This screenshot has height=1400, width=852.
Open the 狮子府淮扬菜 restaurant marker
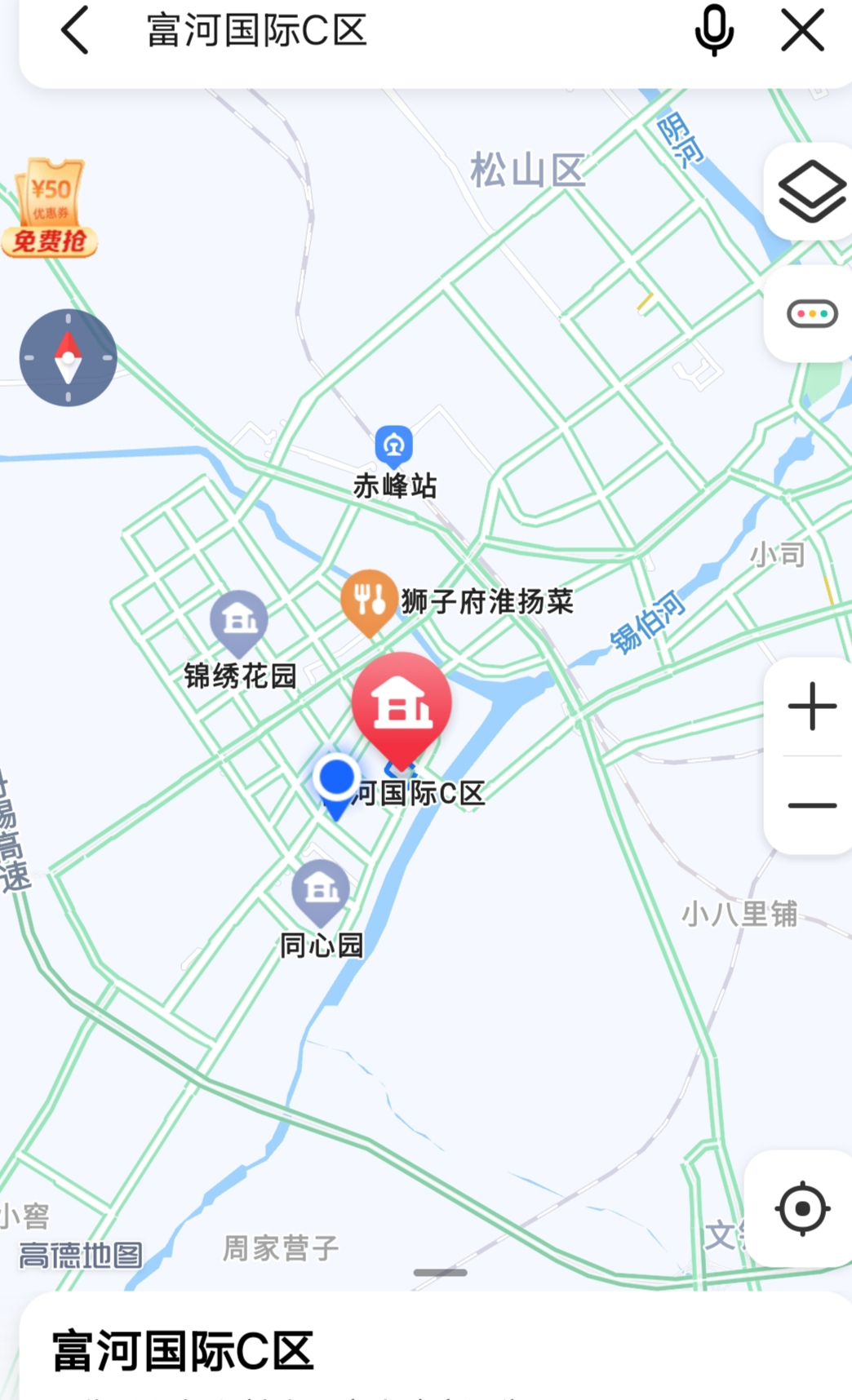click(369, 602)
